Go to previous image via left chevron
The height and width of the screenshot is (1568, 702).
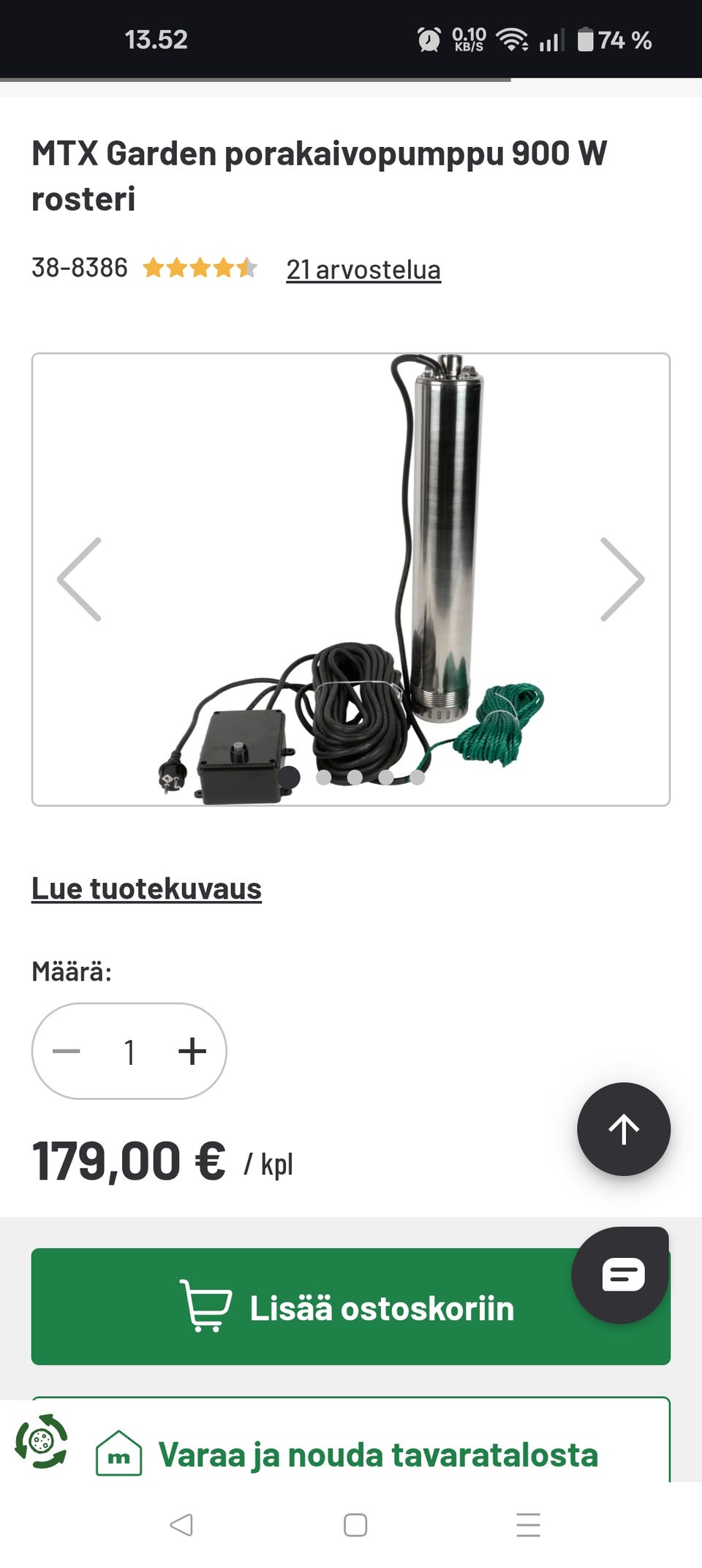pyautogui.click(x=79, y=579)
